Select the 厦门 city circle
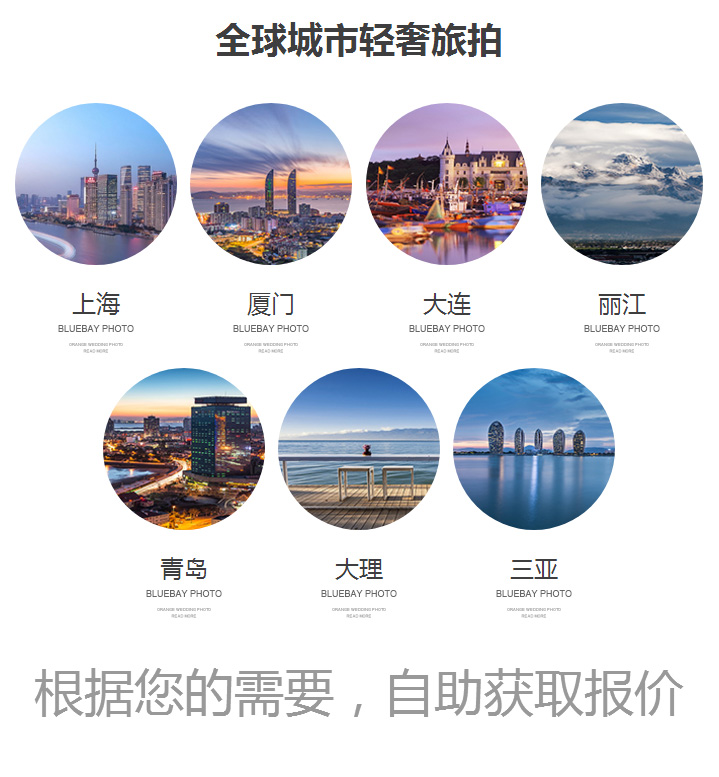This screenshot has width=719, height=777. click(x=271, y=184)
